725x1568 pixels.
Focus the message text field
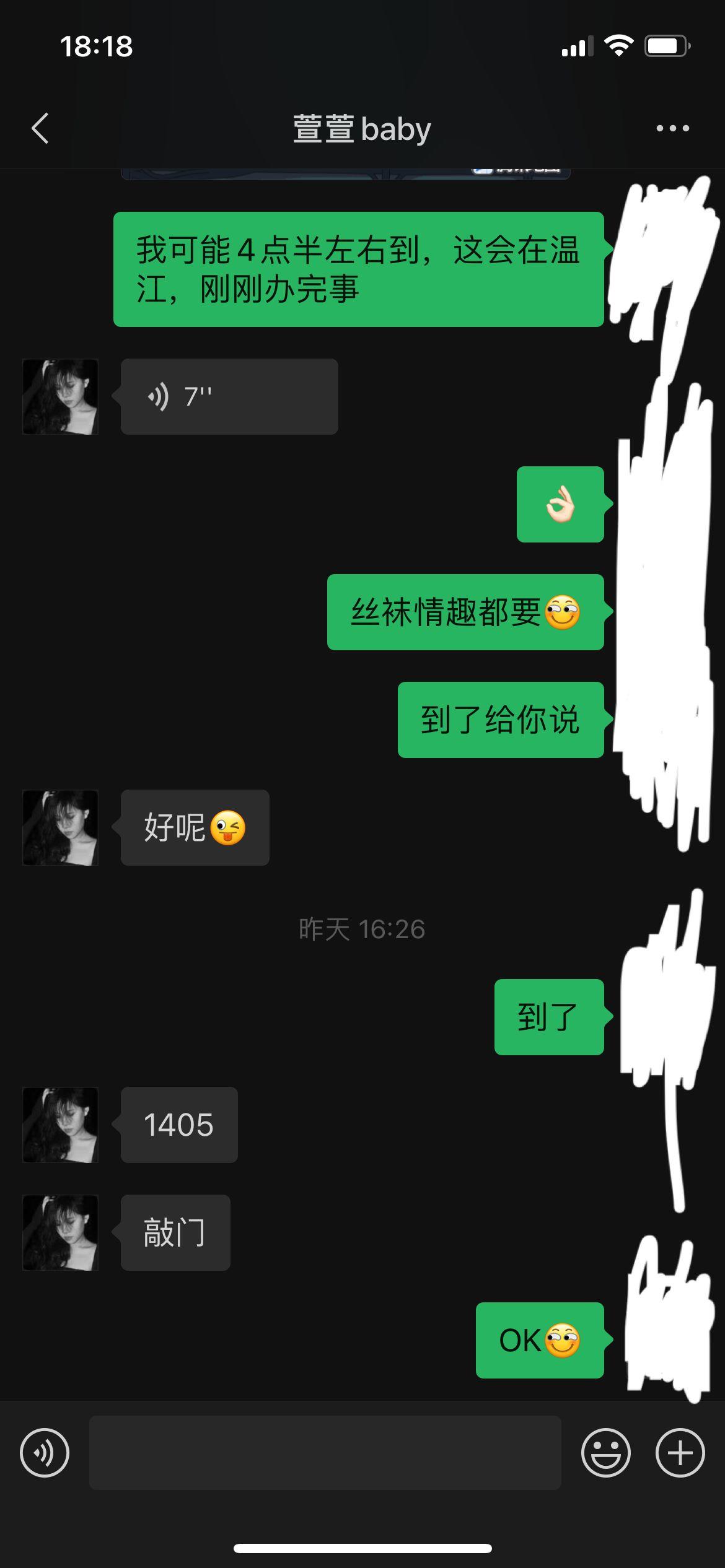coord(325,1452)
